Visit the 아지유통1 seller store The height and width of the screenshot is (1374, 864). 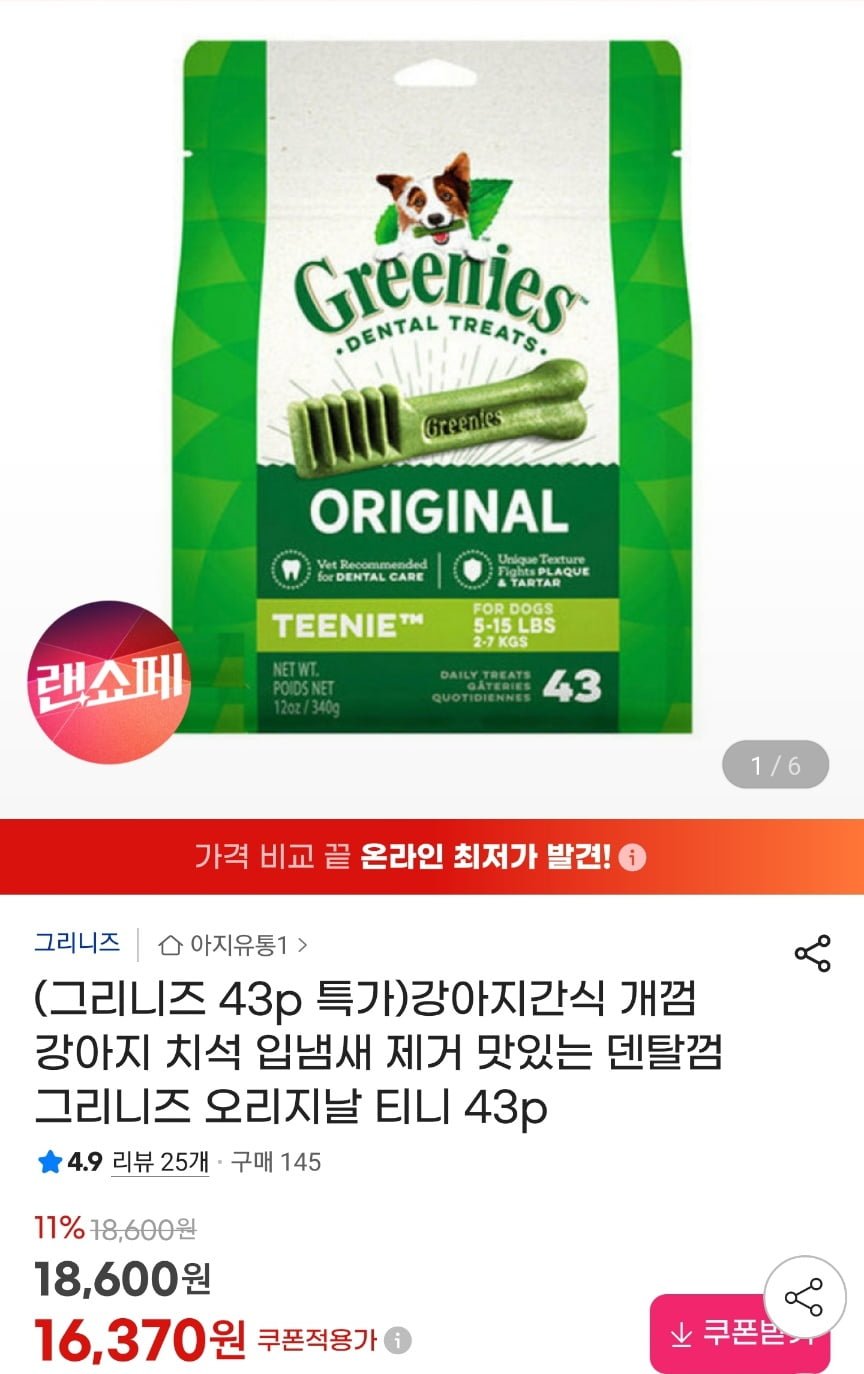click(x=233, y=944)
